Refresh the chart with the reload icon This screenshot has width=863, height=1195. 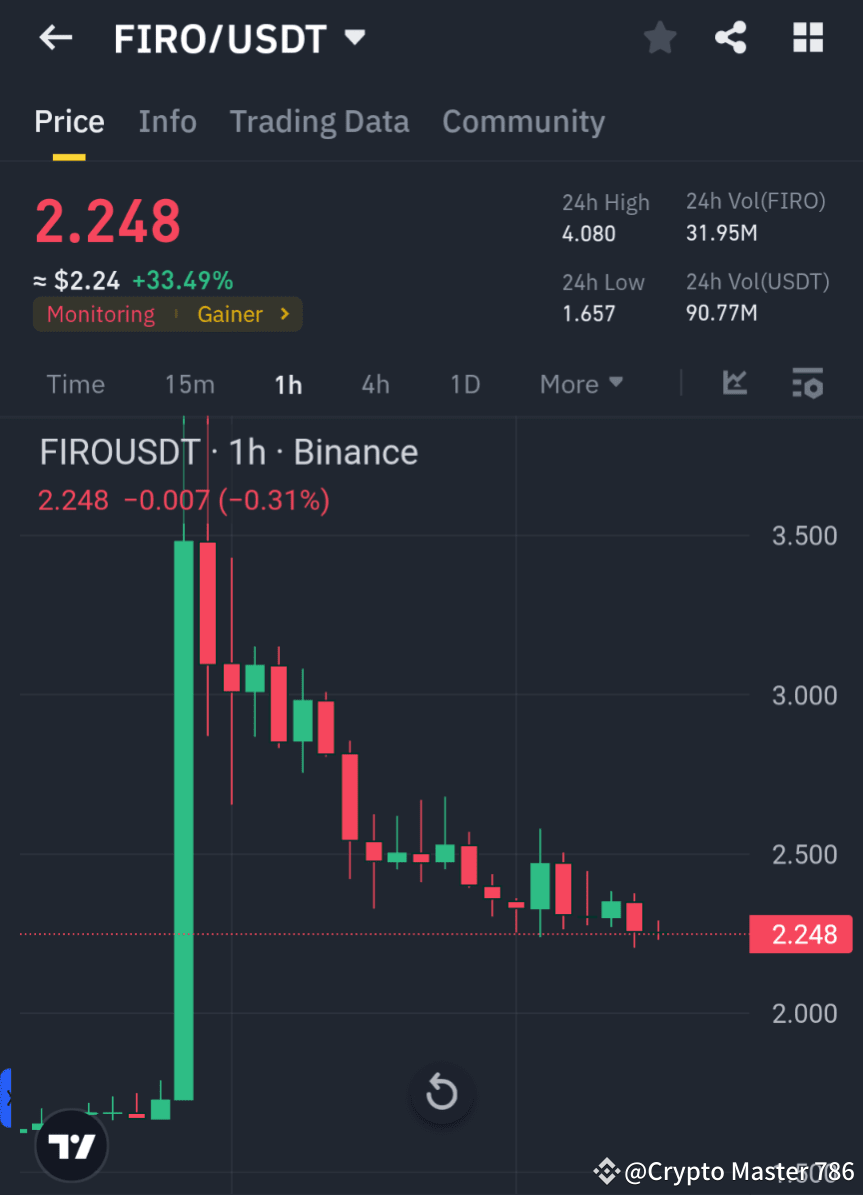441,1093
